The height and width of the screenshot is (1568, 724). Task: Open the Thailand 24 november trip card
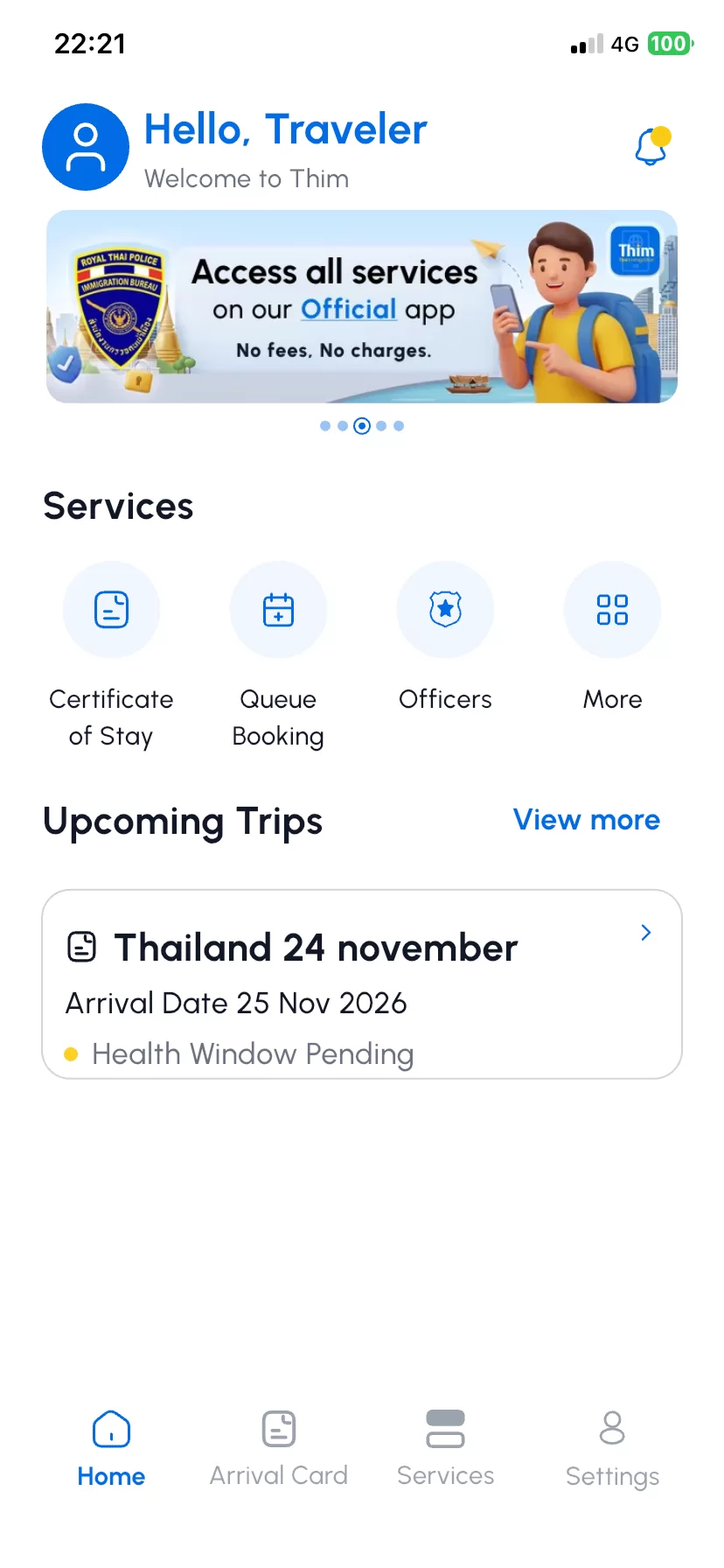[362, 984]
